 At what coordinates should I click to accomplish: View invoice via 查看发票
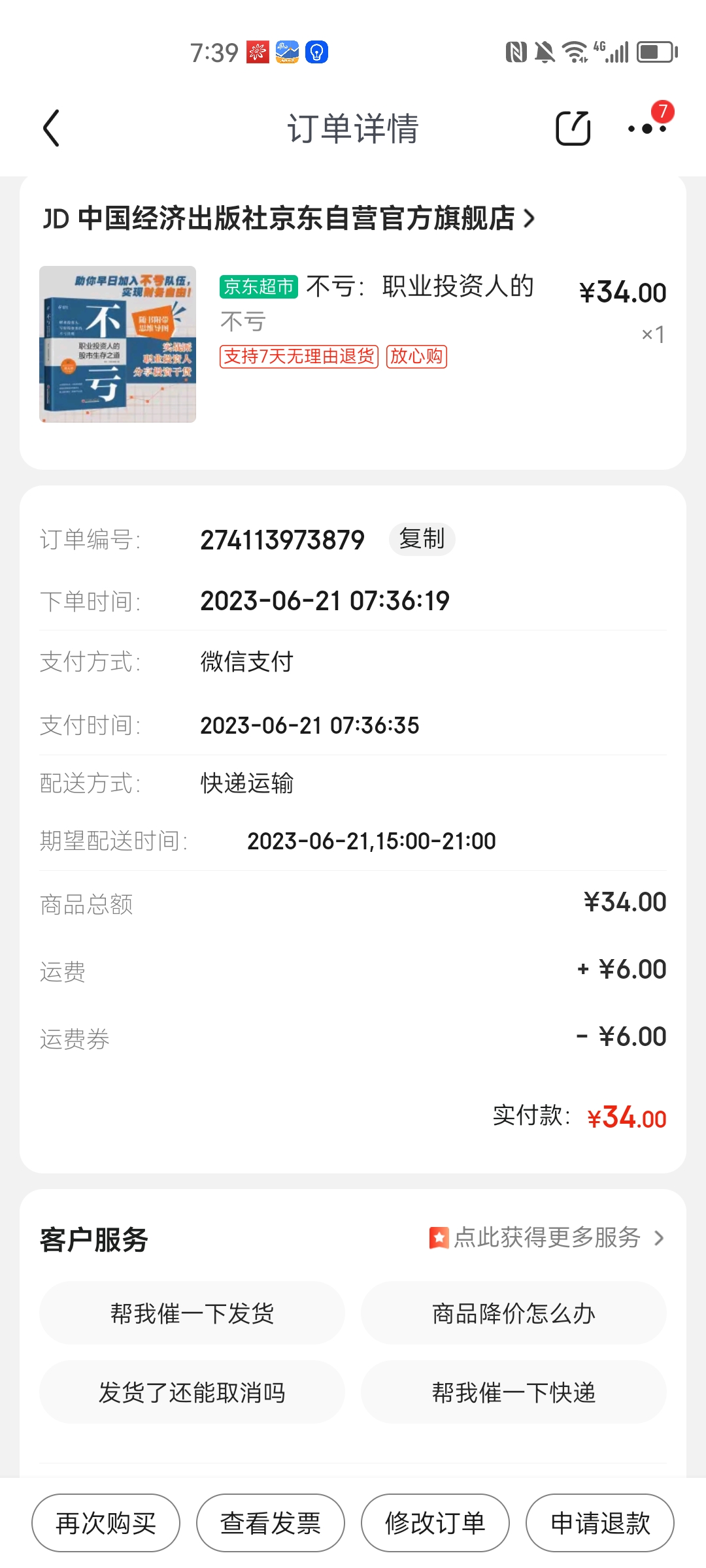click(x=271, y=1523)
